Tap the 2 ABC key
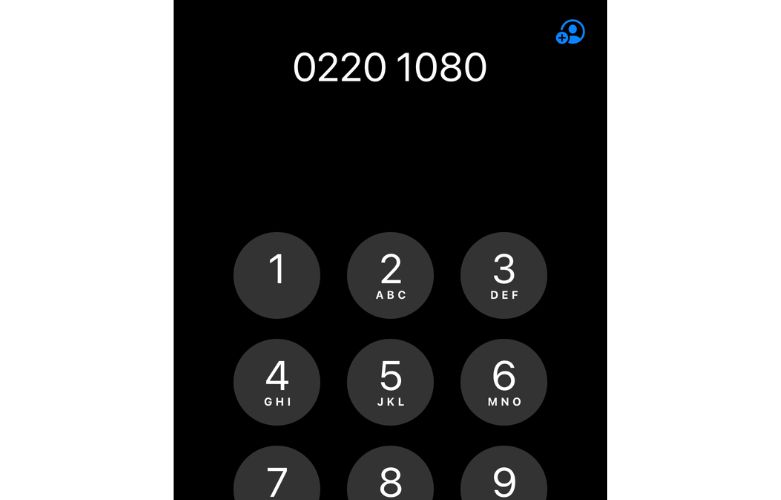The width and height of the screenshot is (781, 500). point(390,275)
